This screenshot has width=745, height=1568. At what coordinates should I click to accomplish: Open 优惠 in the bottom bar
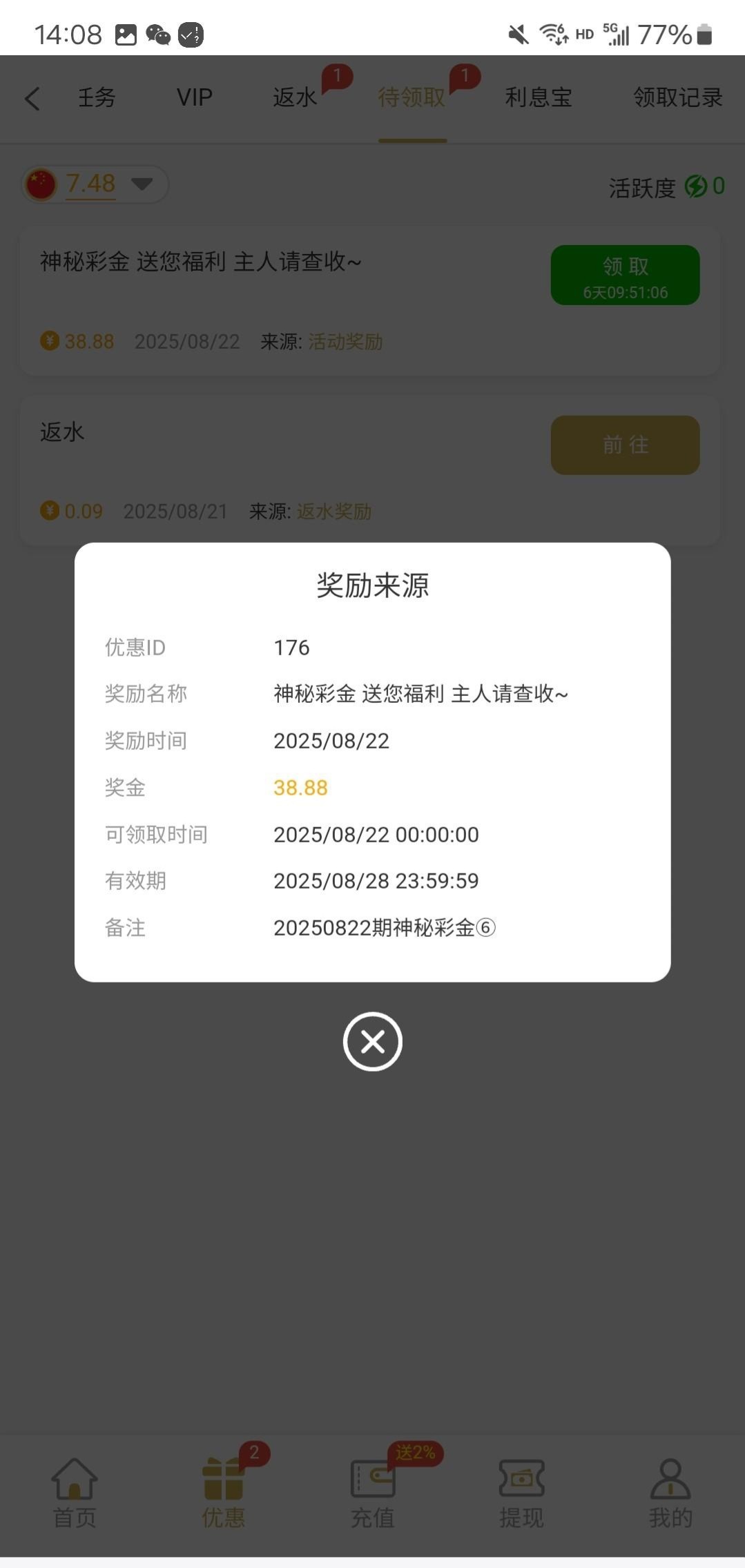[x=223, y=1493]
